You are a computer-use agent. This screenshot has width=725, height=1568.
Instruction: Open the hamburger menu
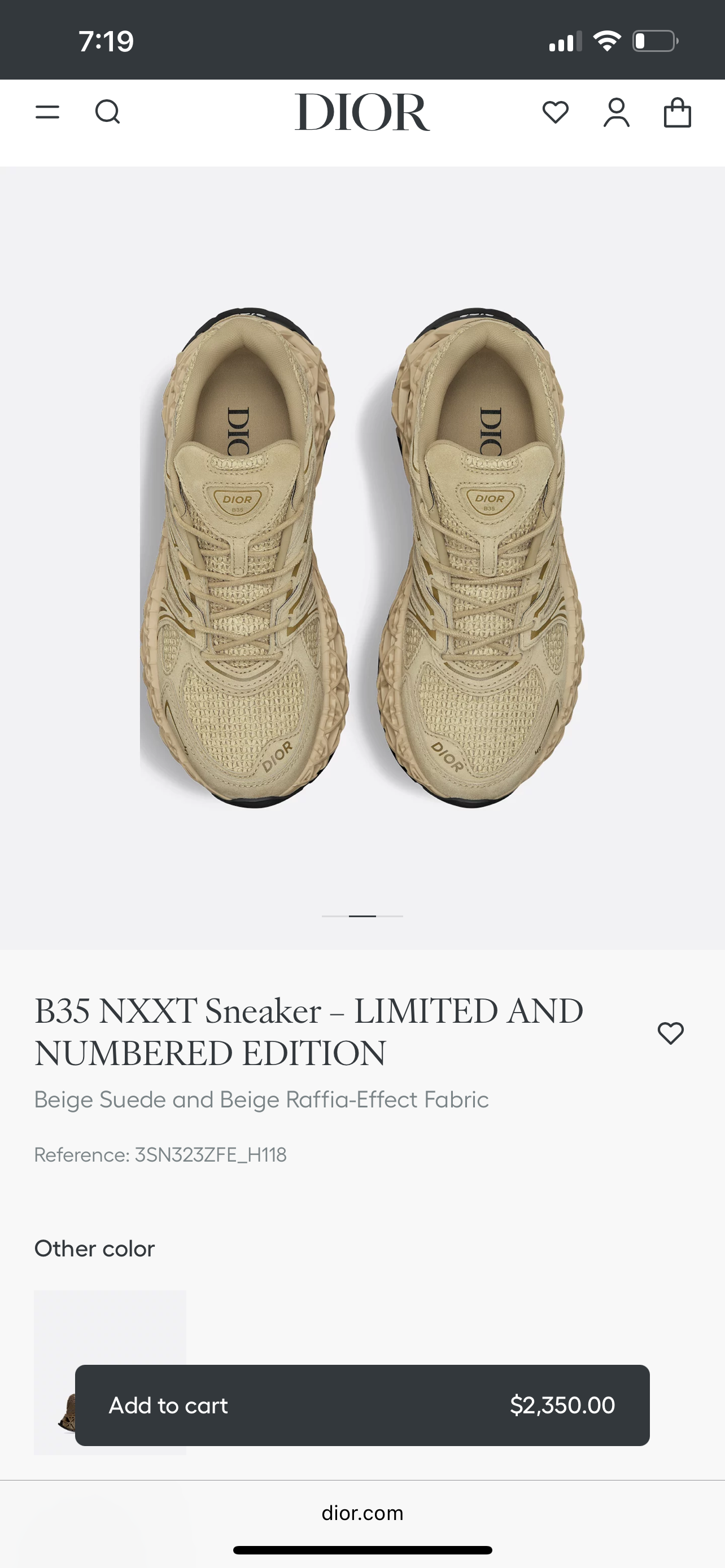(x=47, y=112)
